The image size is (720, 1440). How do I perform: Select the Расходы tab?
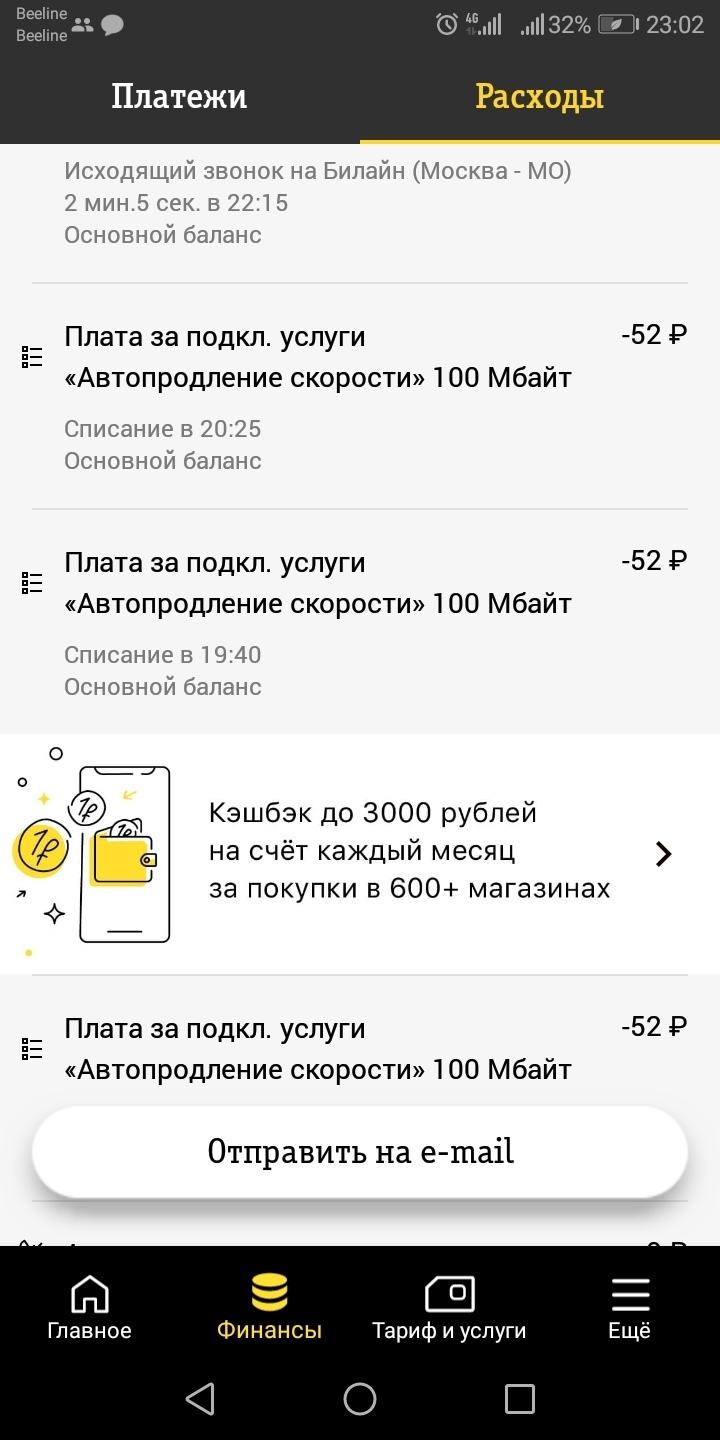coord(539,97)
